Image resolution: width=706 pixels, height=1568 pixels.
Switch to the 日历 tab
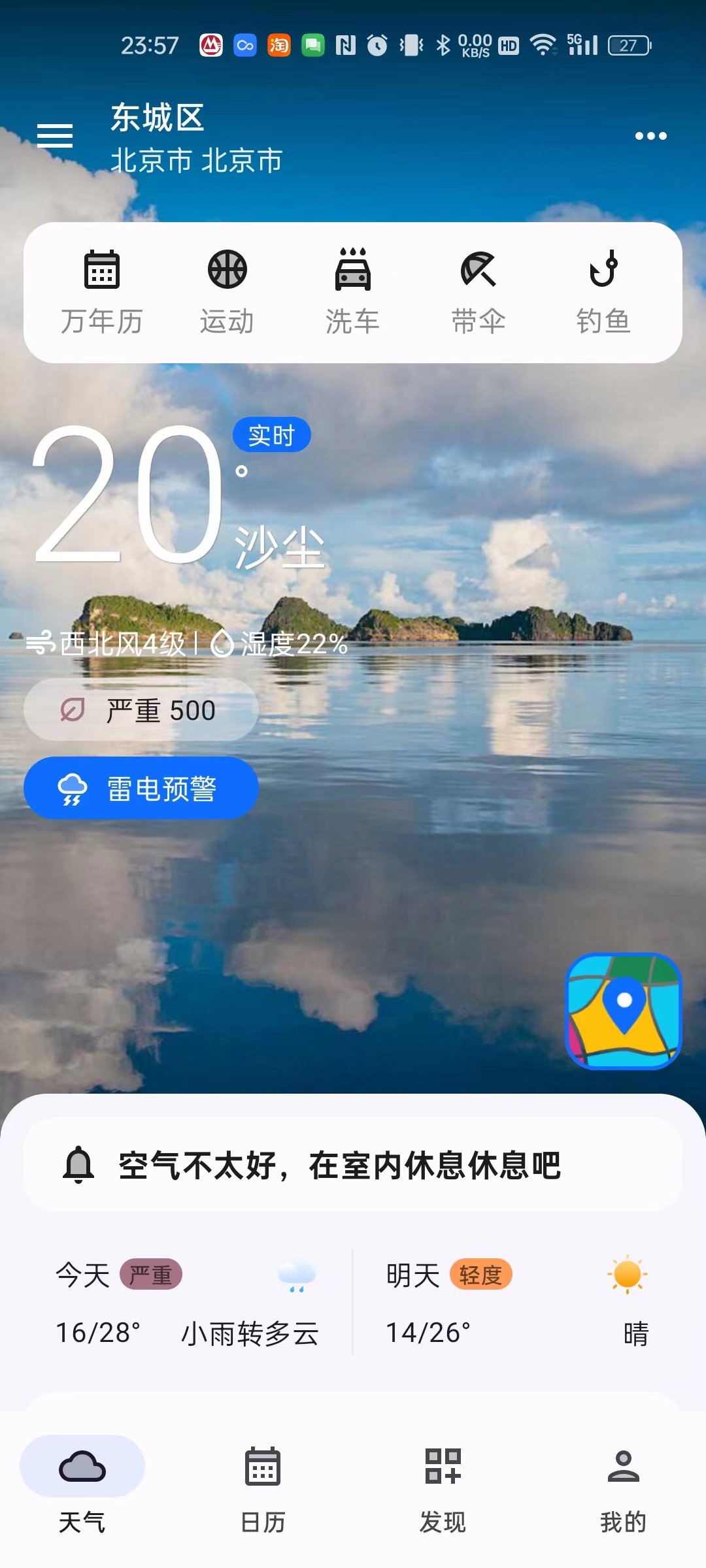point(263,1484)
